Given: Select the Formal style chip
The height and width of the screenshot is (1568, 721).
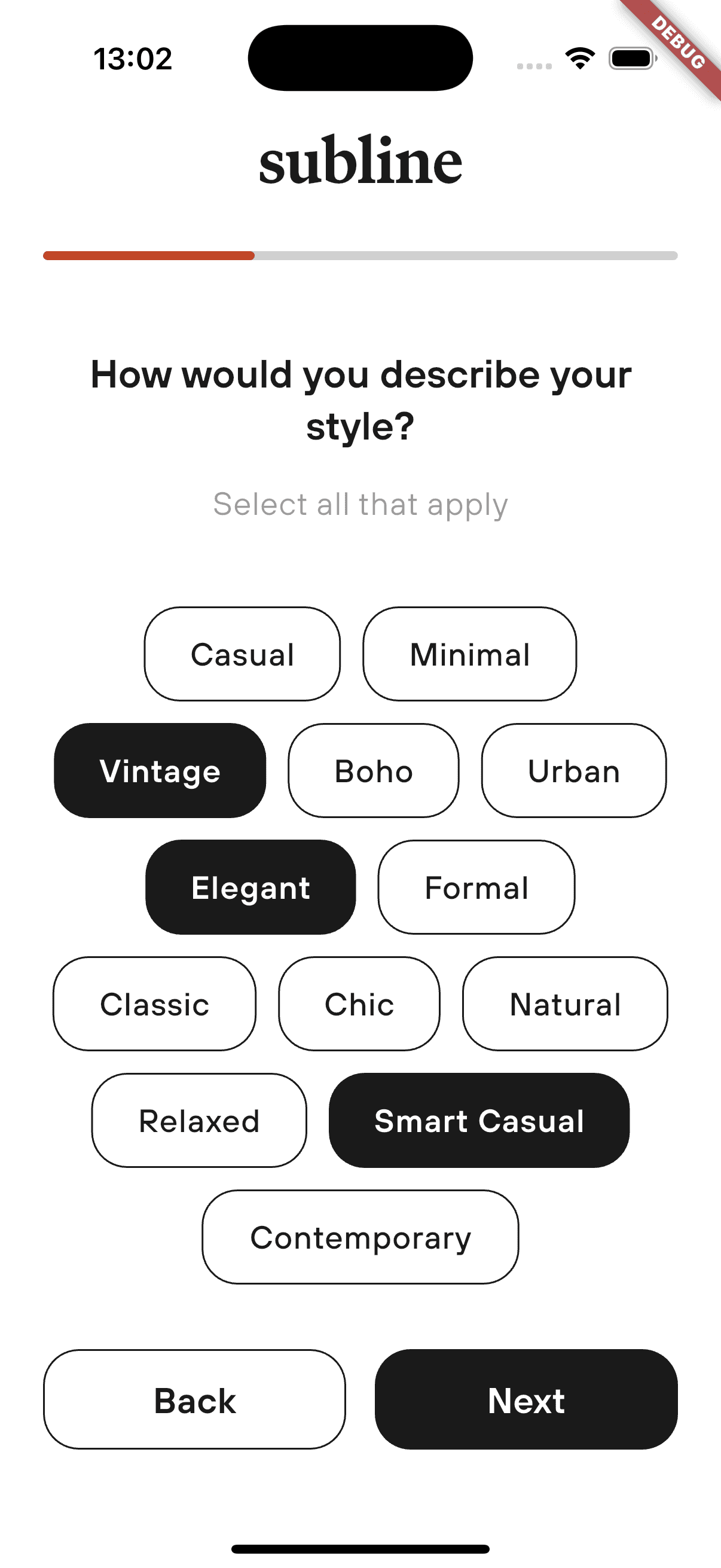Looking at the screenshot, I should [476, 887].
